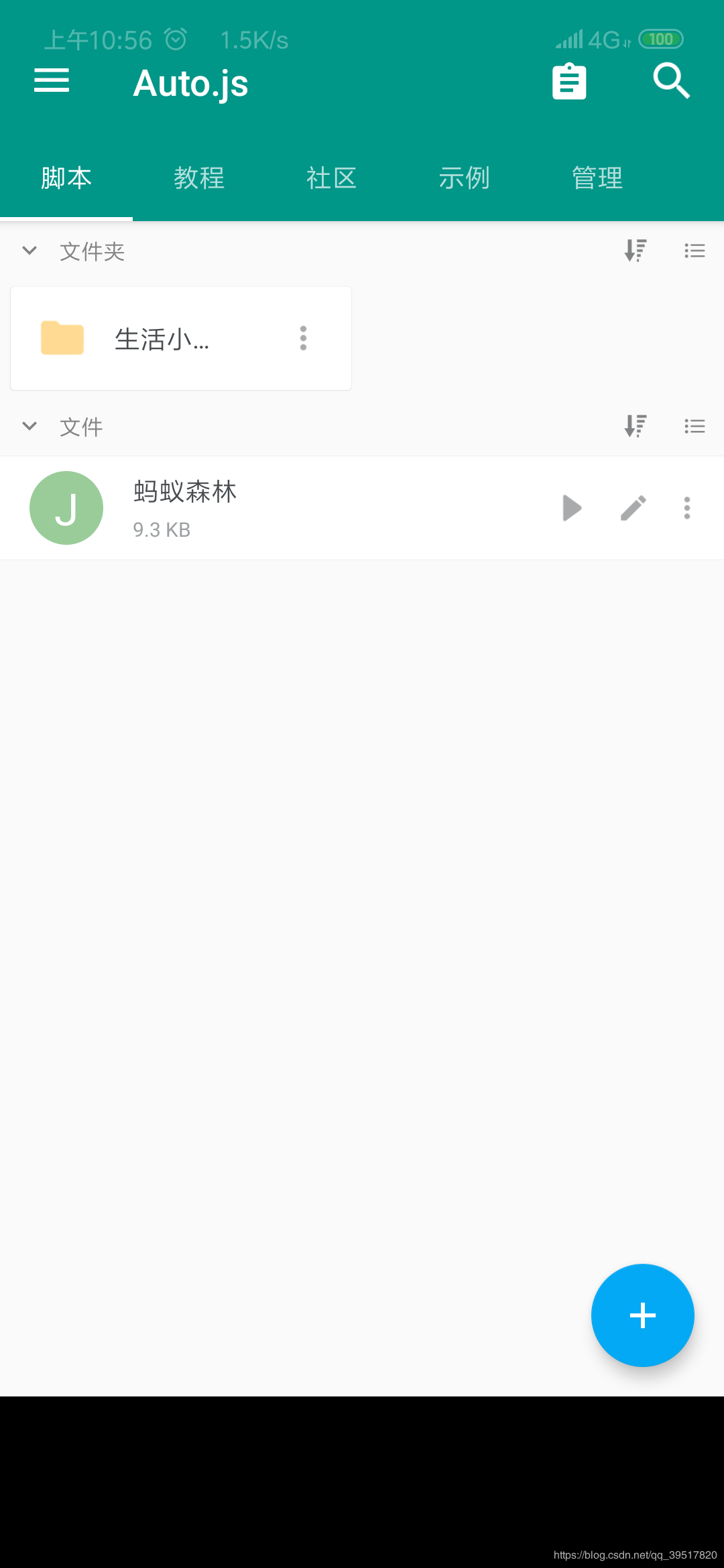Create a new script with the plus button
The height and width of the screenshot is (1568, 724).
(x=642, y=1315)
